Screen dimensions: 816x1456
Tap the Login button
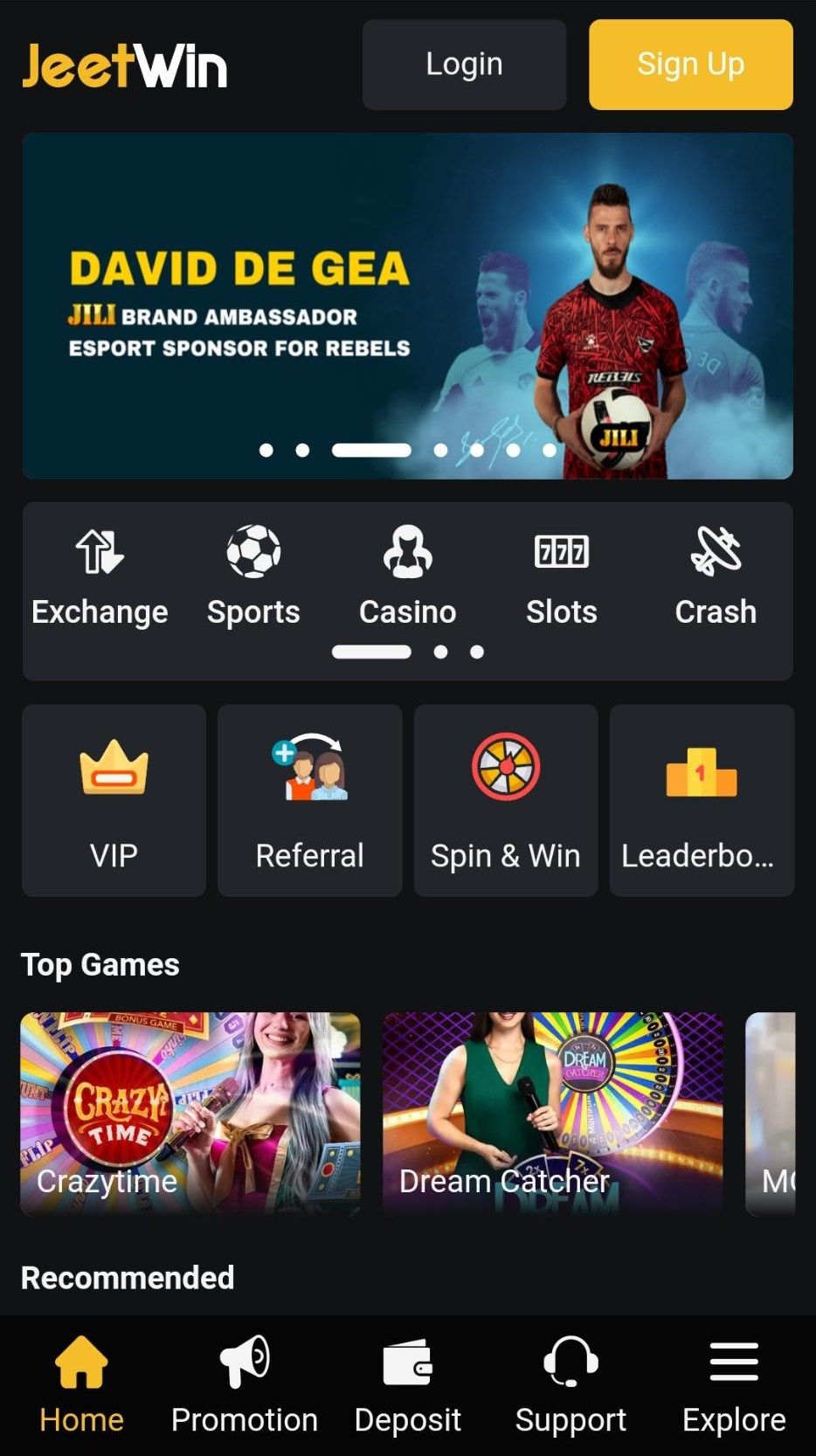coord(464,65)
